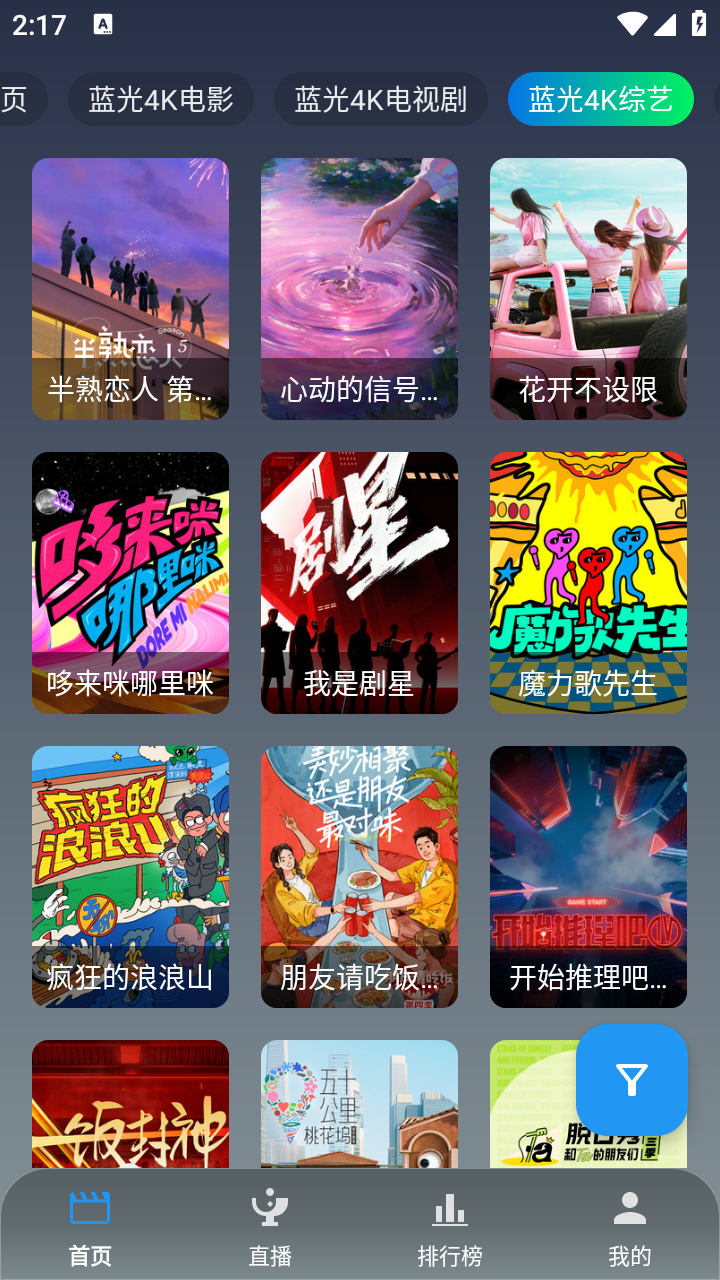The height and width of the screenshot is (1280, 720).
Task: Switch to the 蓝光4K电影 category tab
Action: (160, 98)
